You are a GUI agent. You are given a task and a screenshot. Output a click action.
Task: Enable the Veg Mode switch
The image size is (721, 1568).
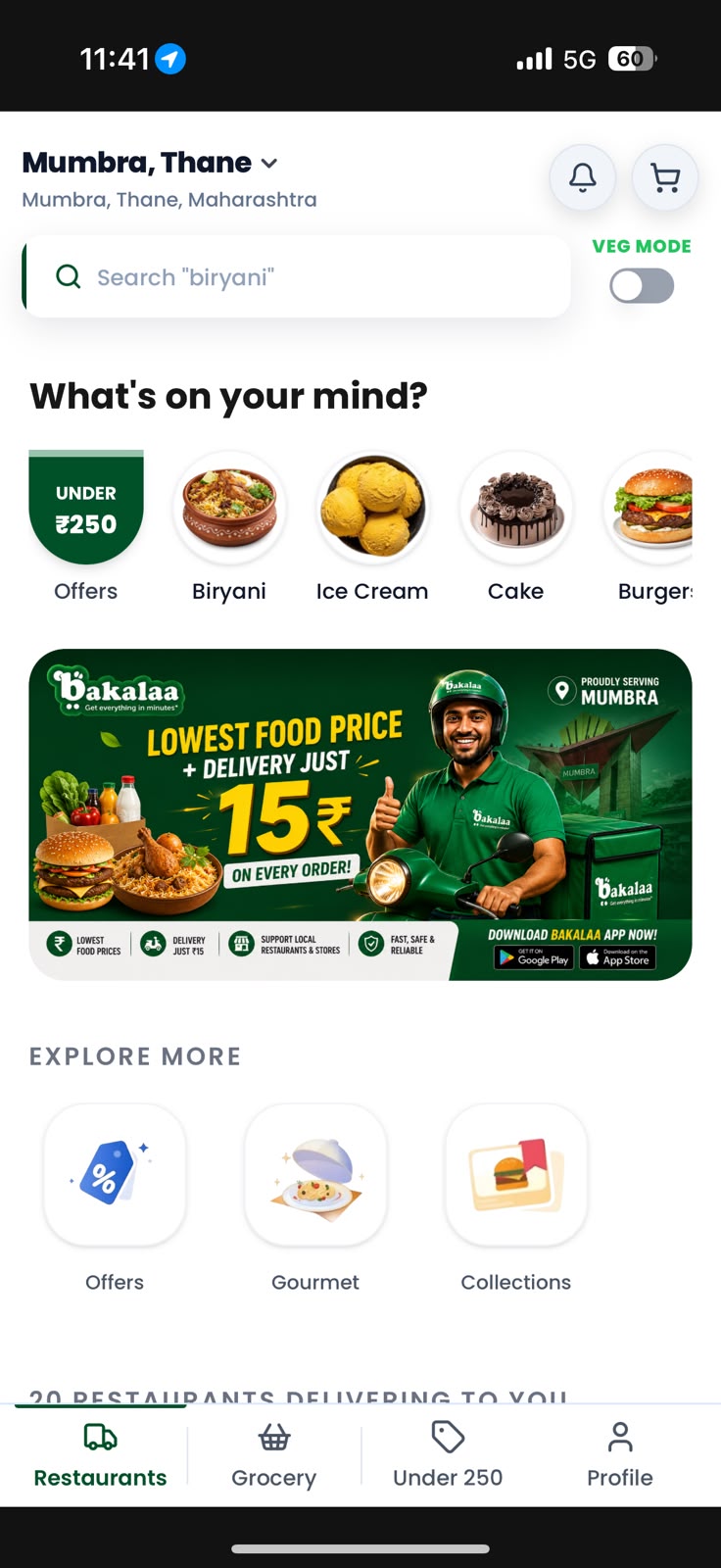(642, 286)
